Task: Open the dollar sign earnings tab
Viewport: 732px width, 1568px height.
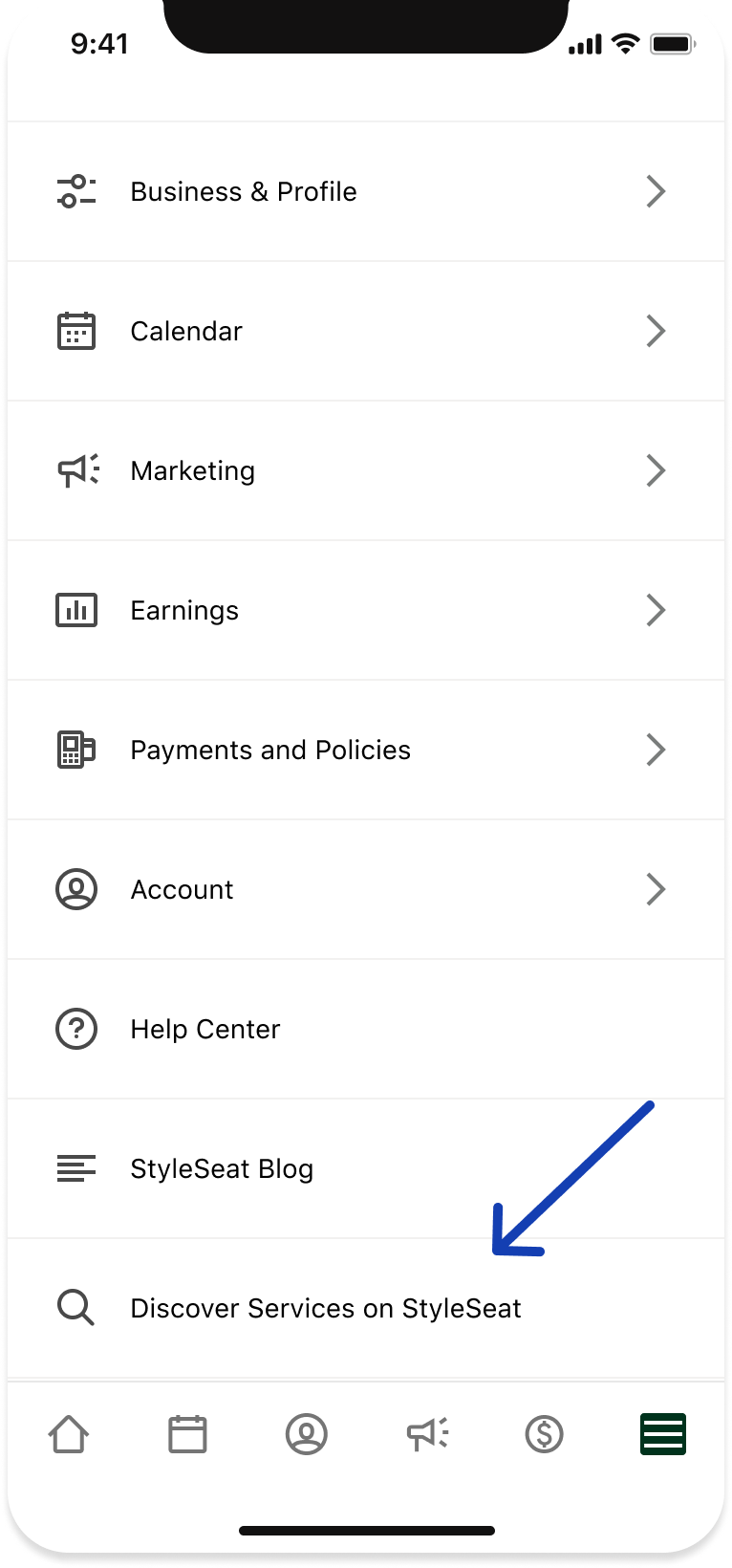Action: [x=545, y=1434]
